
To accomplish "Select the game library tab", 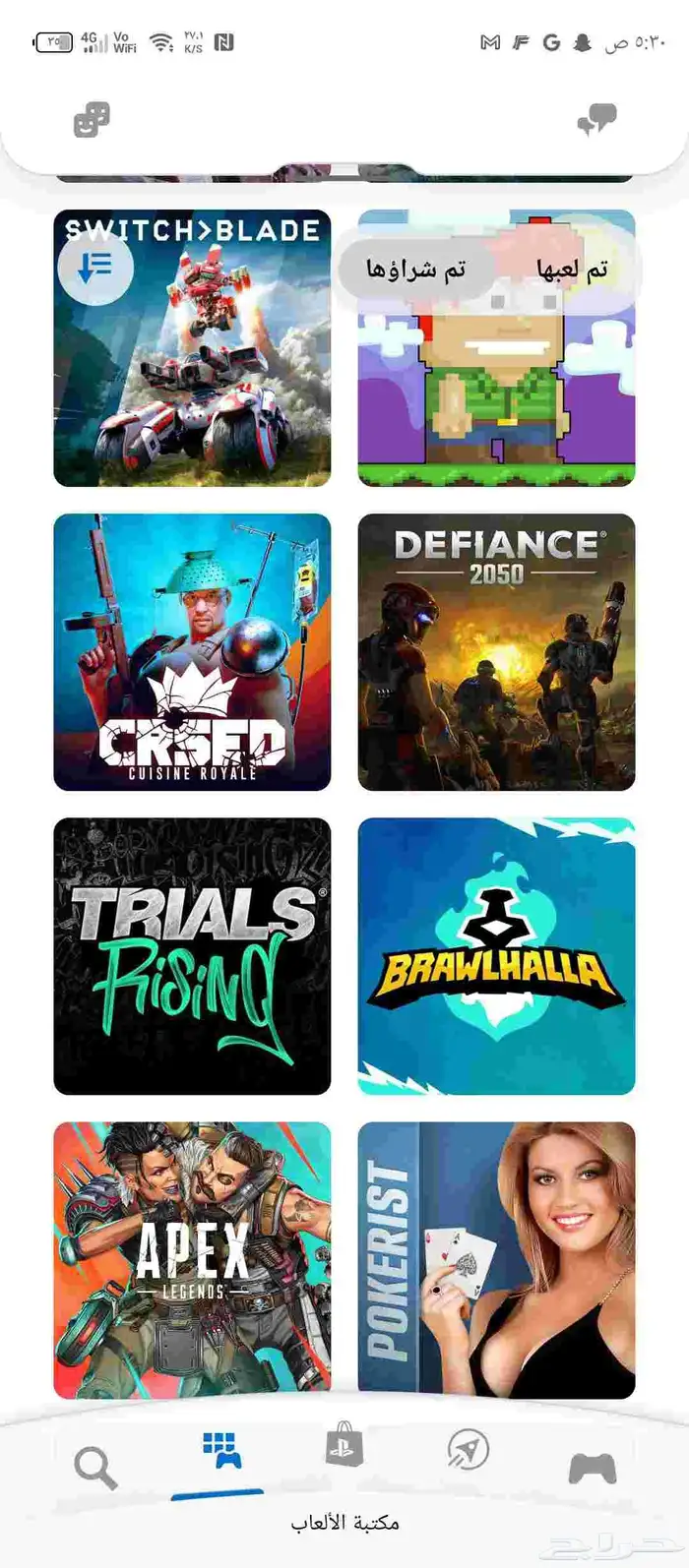I will pyautogui.click(x=220, y=1450).
